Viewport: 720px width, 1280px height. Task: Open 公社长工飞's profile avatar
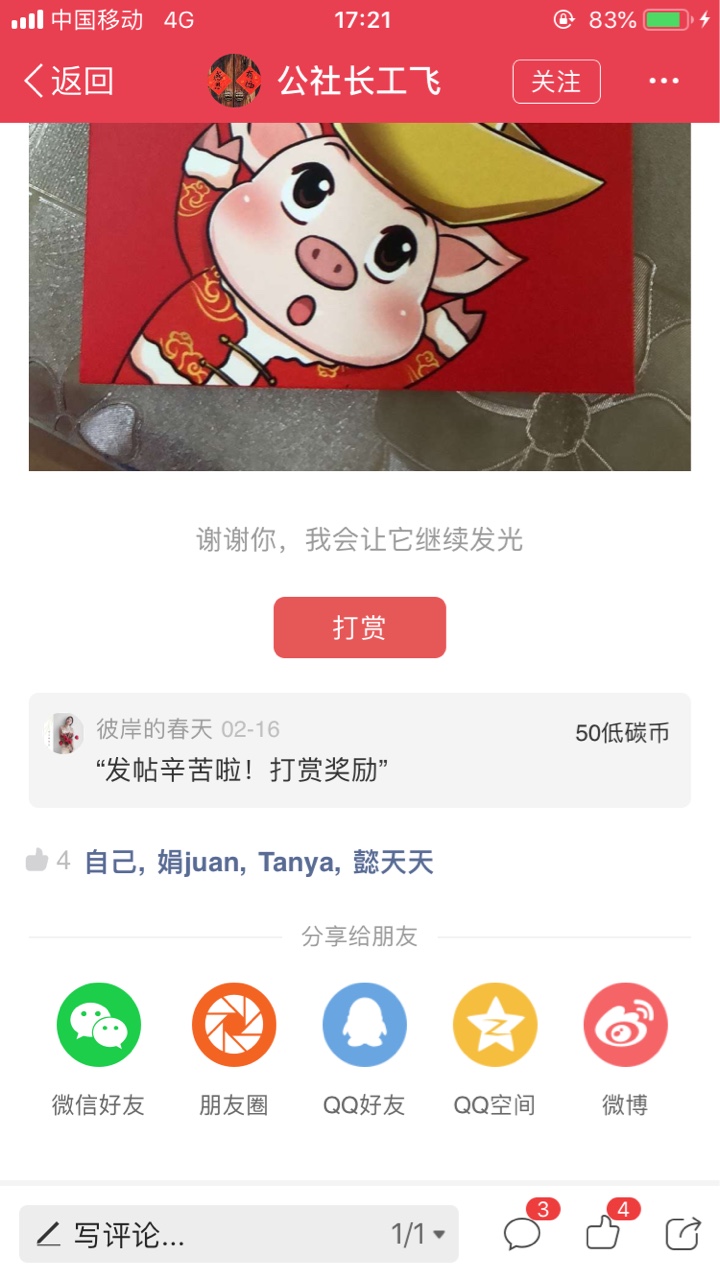click(x=234, y=81)
